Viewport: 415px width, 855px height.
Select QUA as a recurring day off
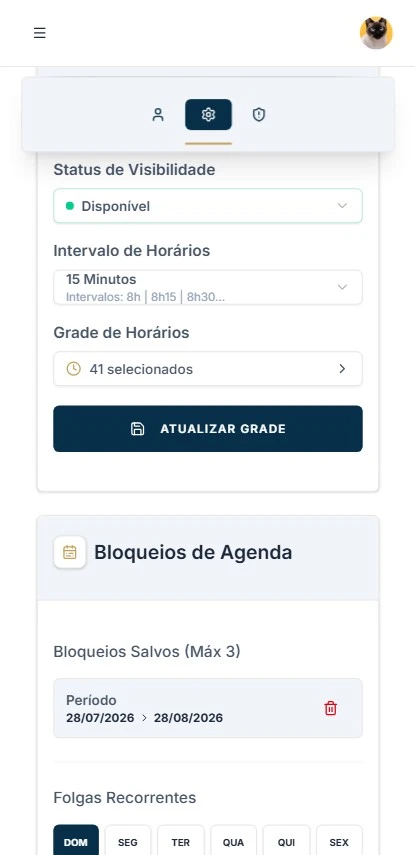(233, 842)
